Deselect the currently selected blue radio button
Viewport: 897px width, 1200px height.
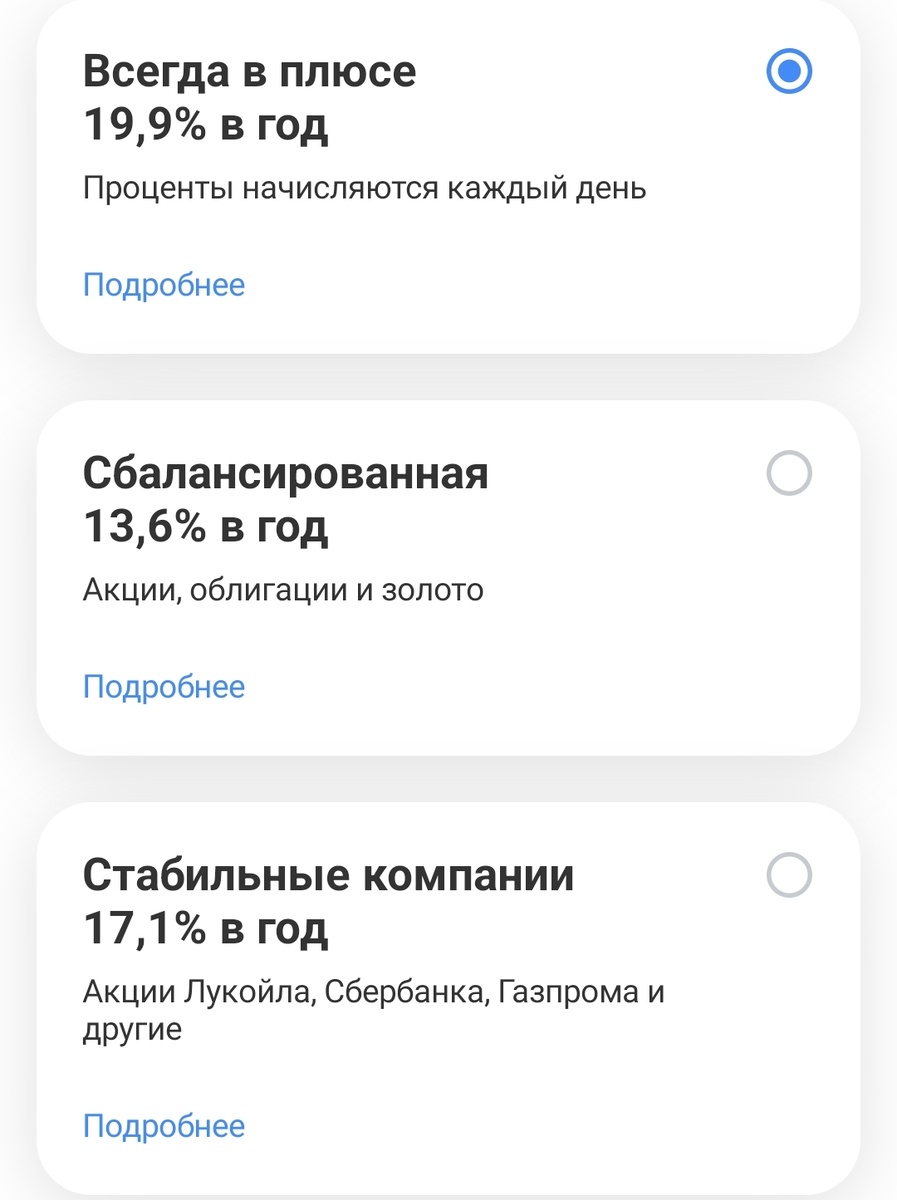coord(791,71)
